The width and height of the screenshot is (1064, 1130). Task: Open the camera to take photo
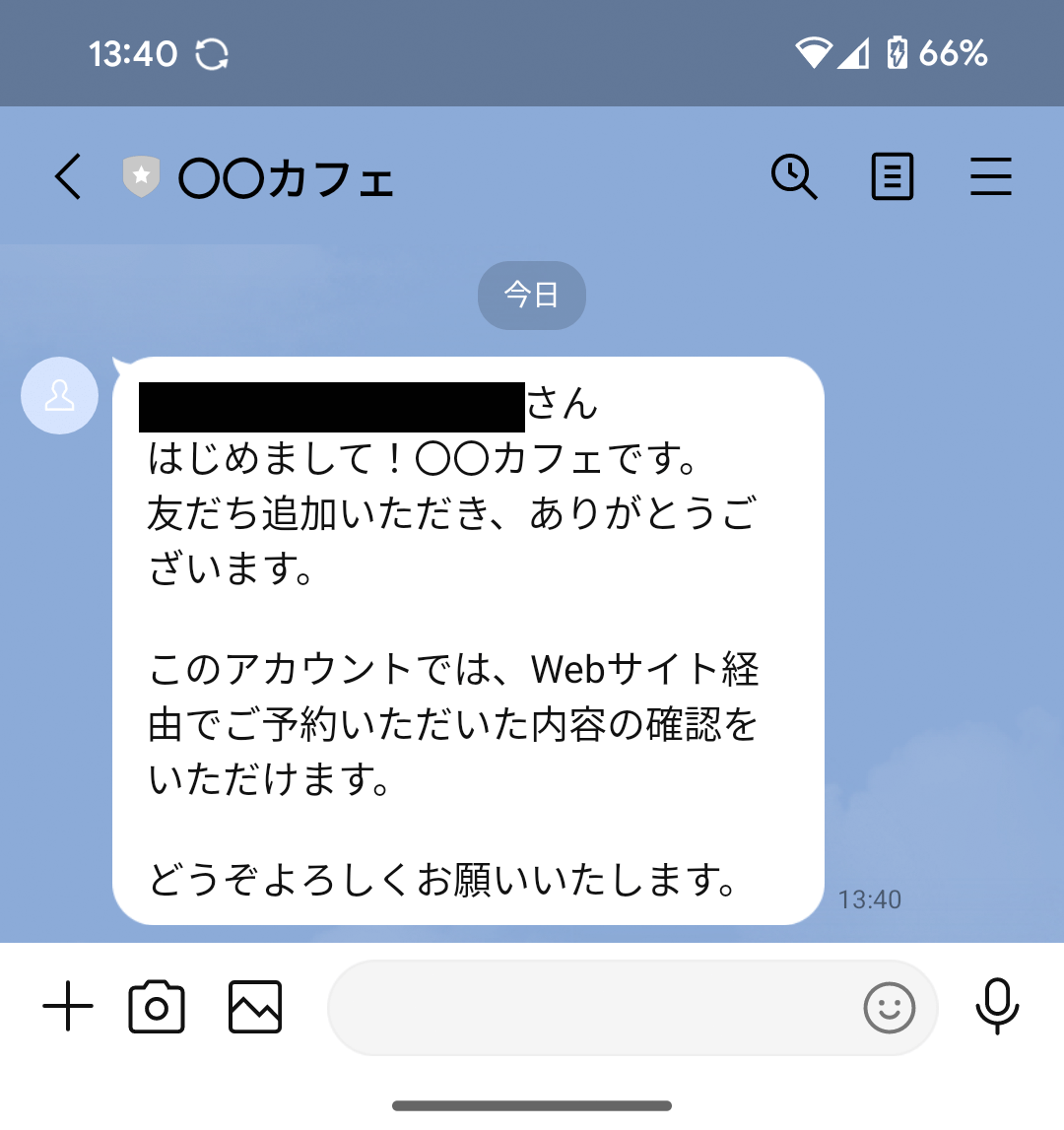pos(157,1007)
